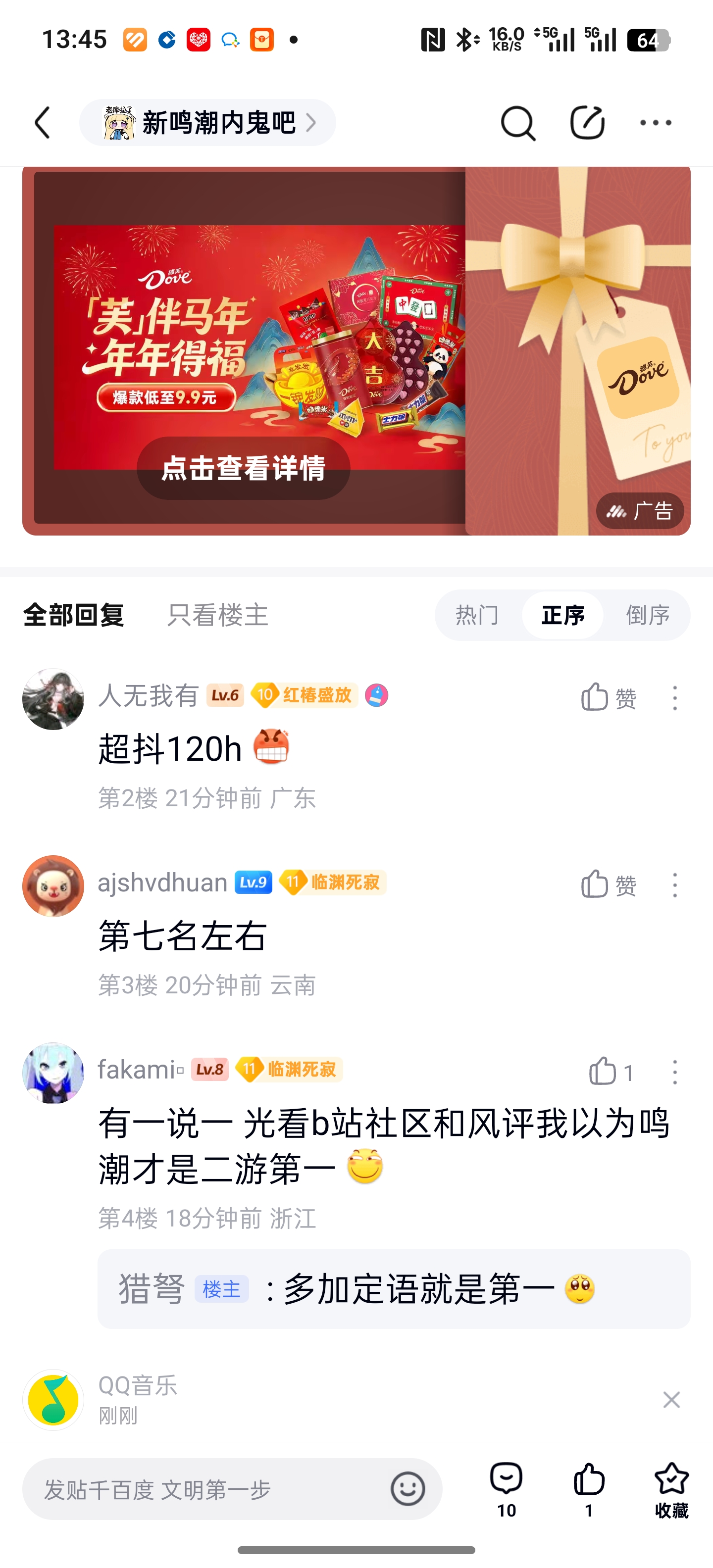Select 正序 reply ordering
This screenshot has height=1568, width=713.
pyautogui.click(x=562, y=615)
